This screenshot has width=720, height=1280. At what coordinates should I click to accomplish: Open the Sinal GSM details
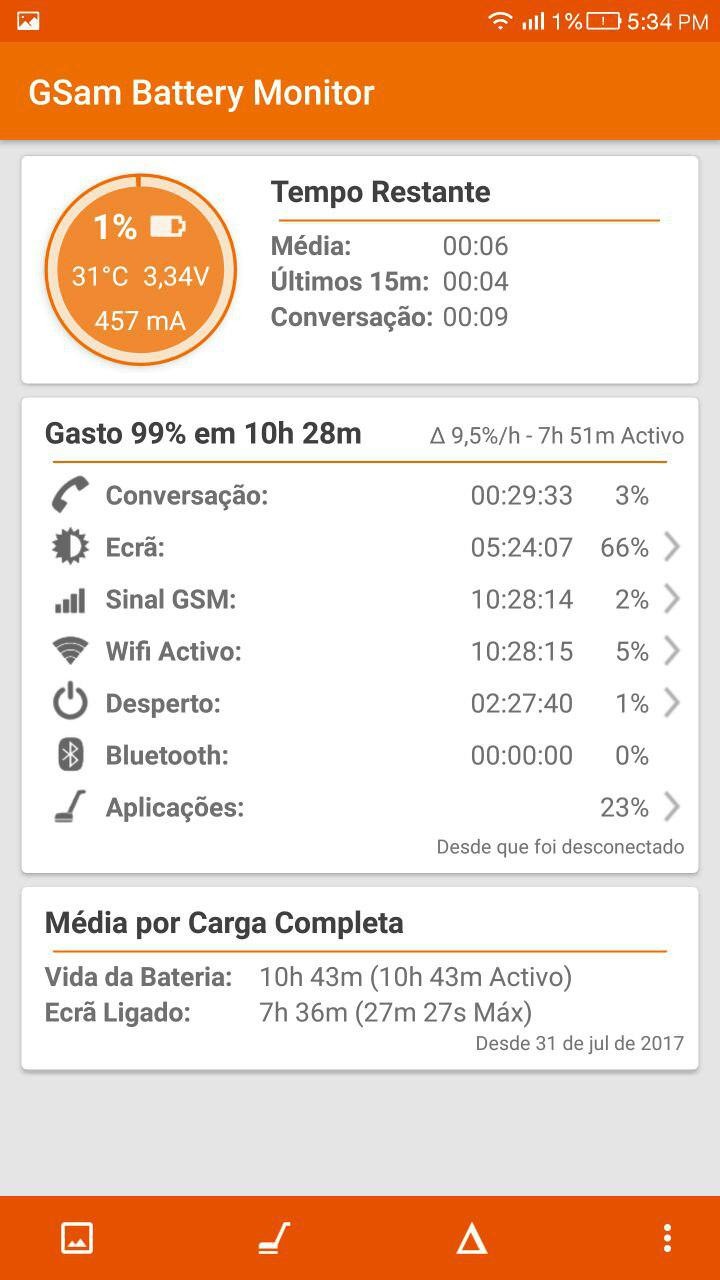click(x=360, y=600)
